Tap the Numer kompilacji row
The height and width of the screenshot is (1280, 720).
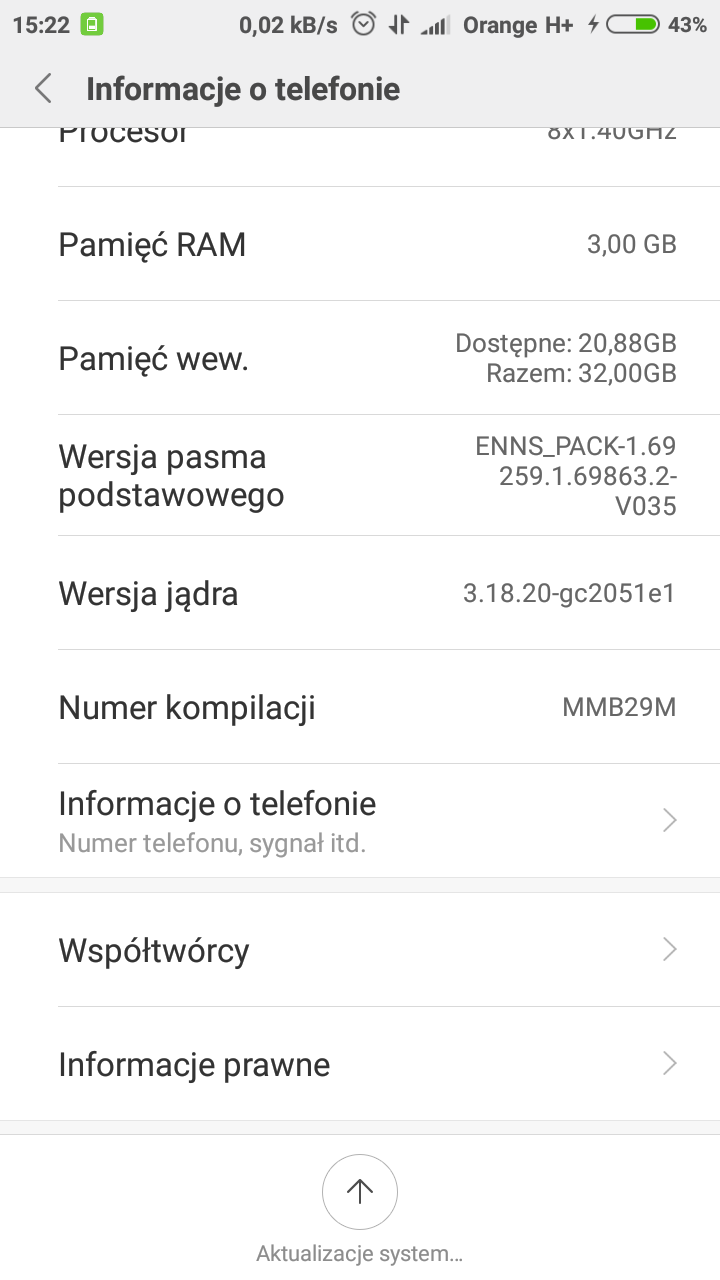pos(360,707)
